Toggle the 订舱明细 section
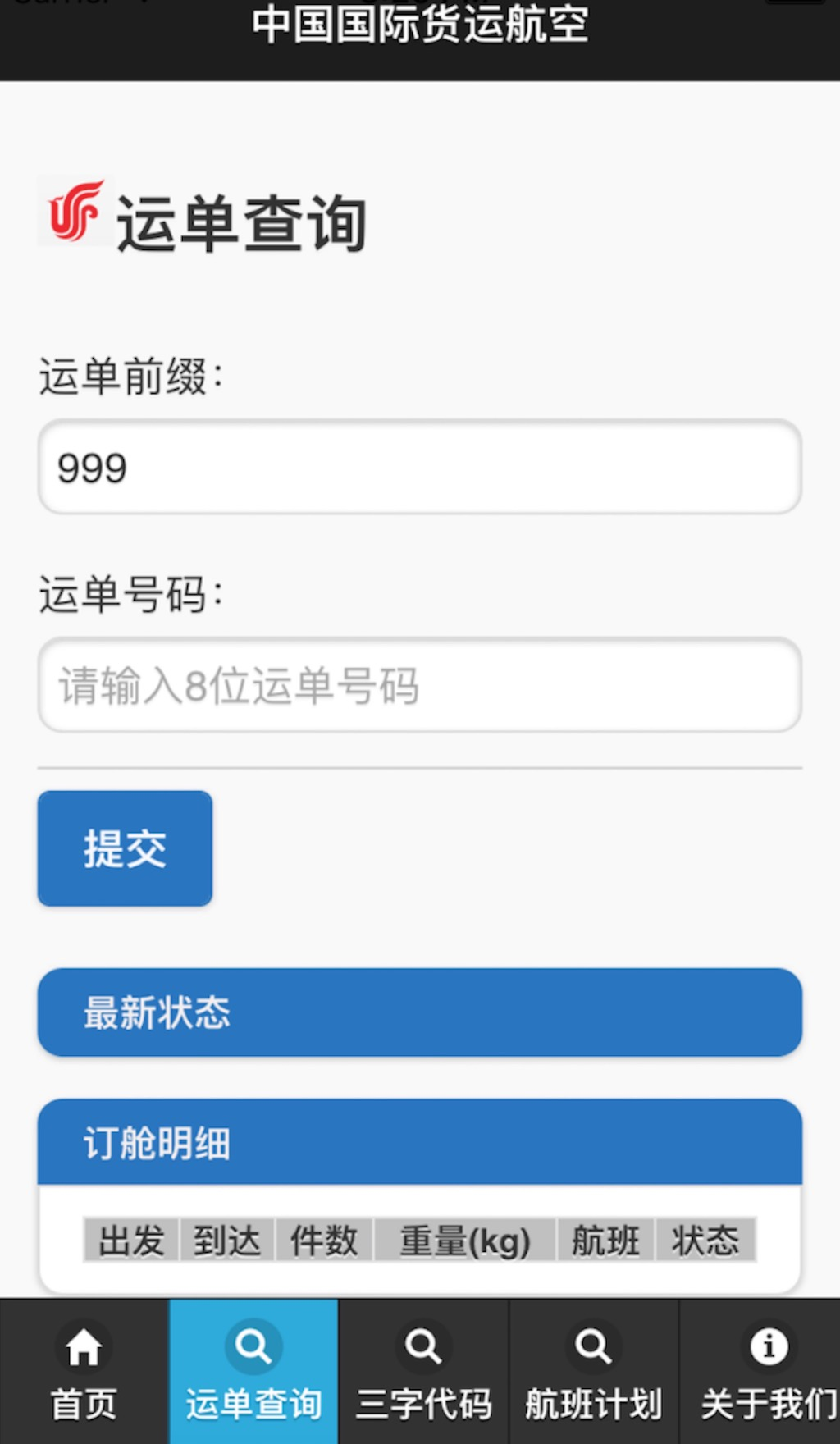 pyautogui.click(x=419, y=1142)
